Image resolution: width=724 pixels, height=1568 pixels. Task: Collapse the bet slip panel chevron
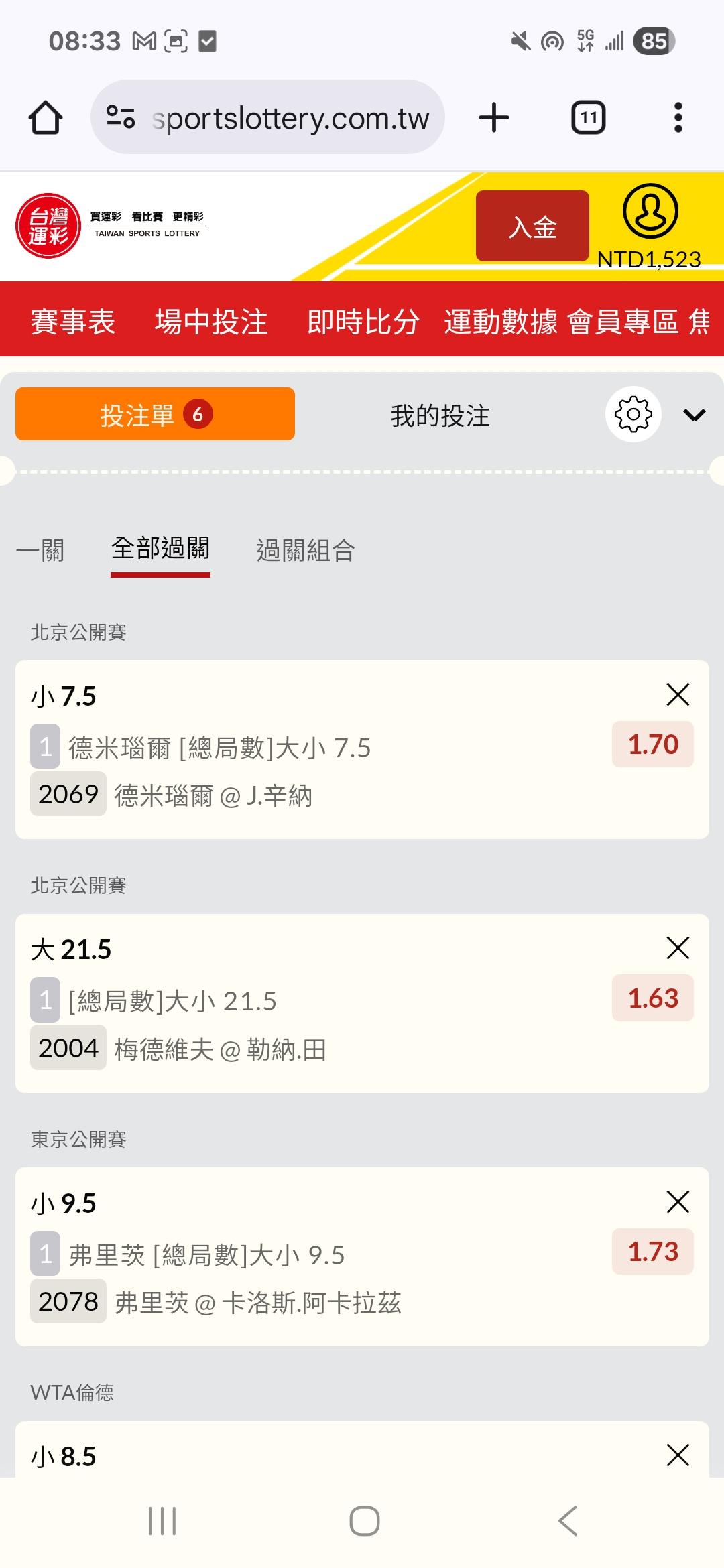click(694, 415)
